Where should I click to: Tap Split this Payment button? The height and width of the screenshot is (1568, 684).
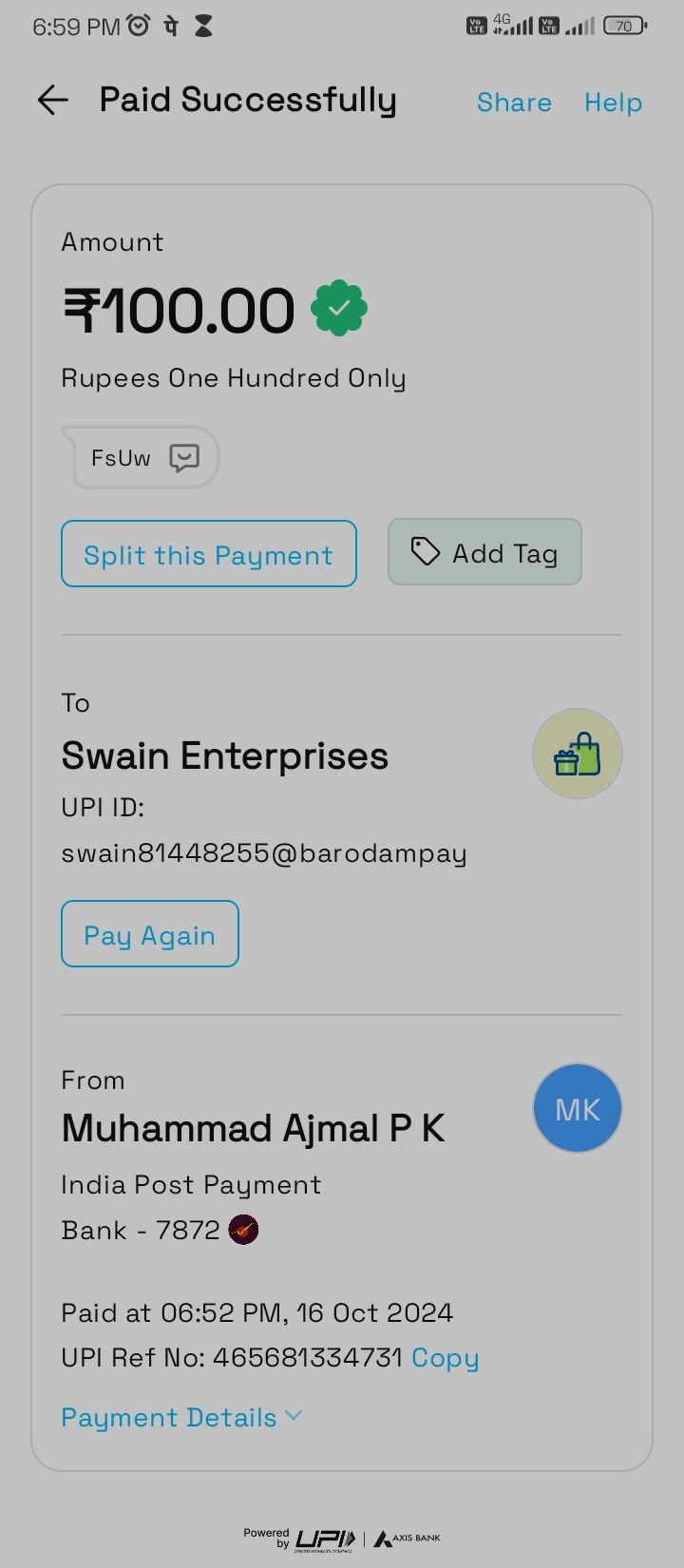(x=209, y=554)
